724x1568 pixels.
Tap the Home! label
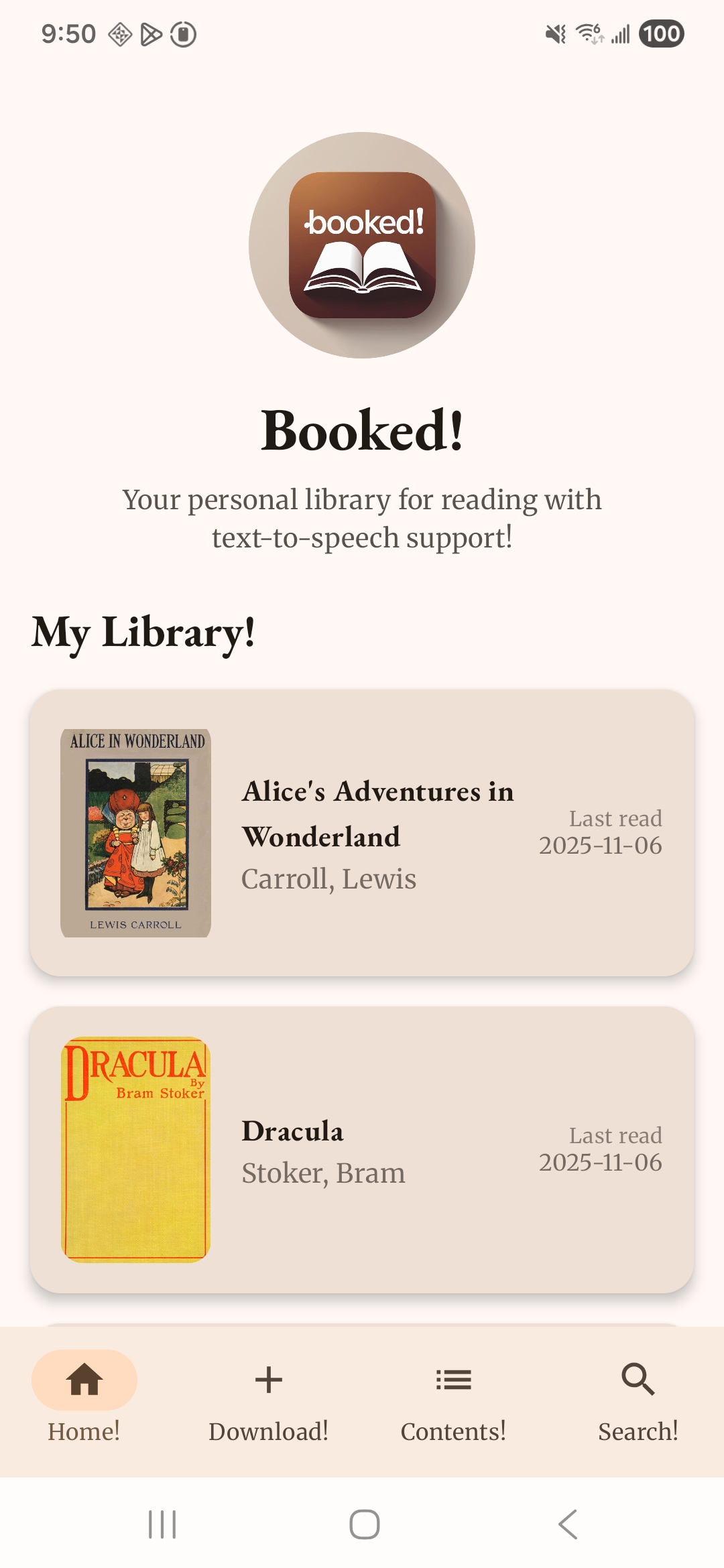(83, 1431)
